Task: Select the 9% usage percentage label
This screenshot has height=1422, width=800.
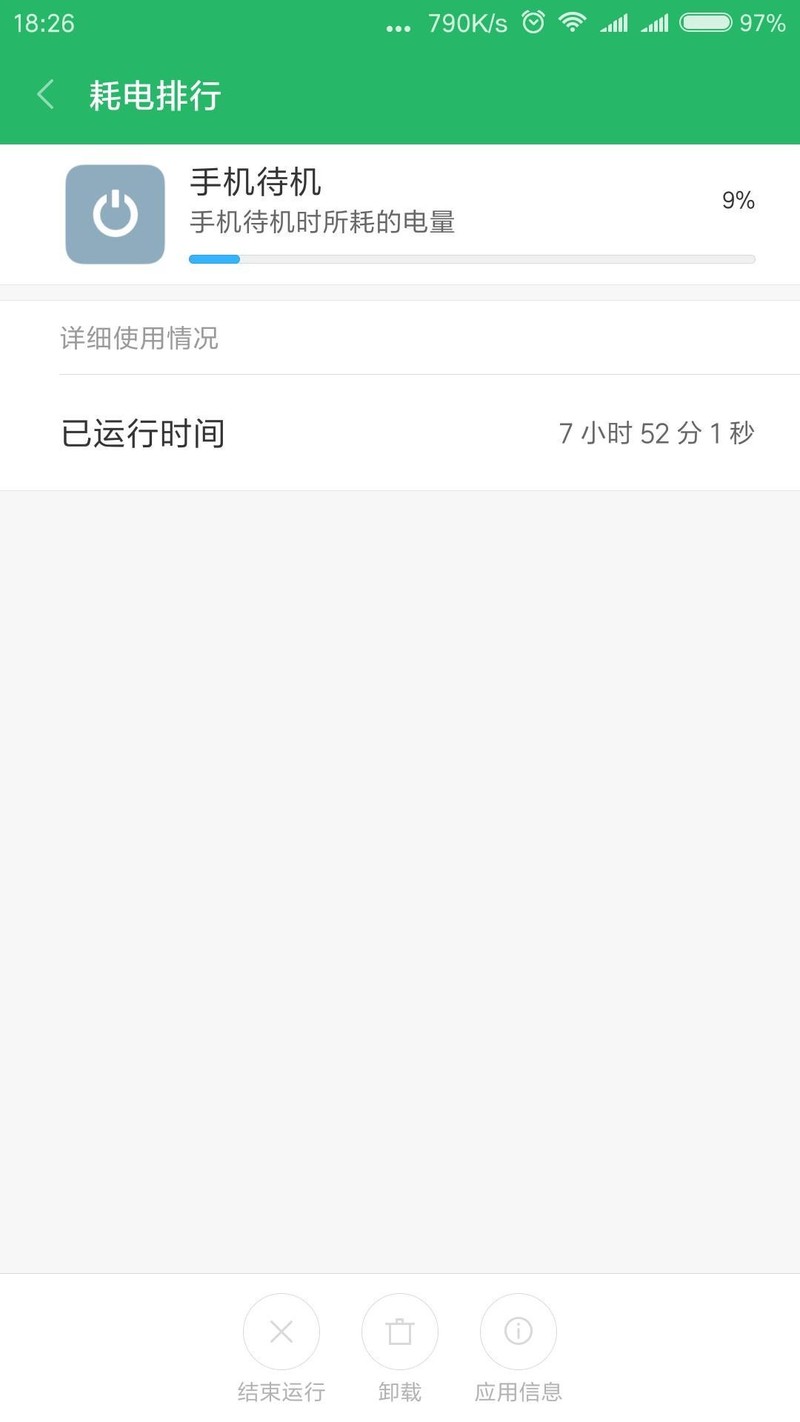Action: coord(738,201)
